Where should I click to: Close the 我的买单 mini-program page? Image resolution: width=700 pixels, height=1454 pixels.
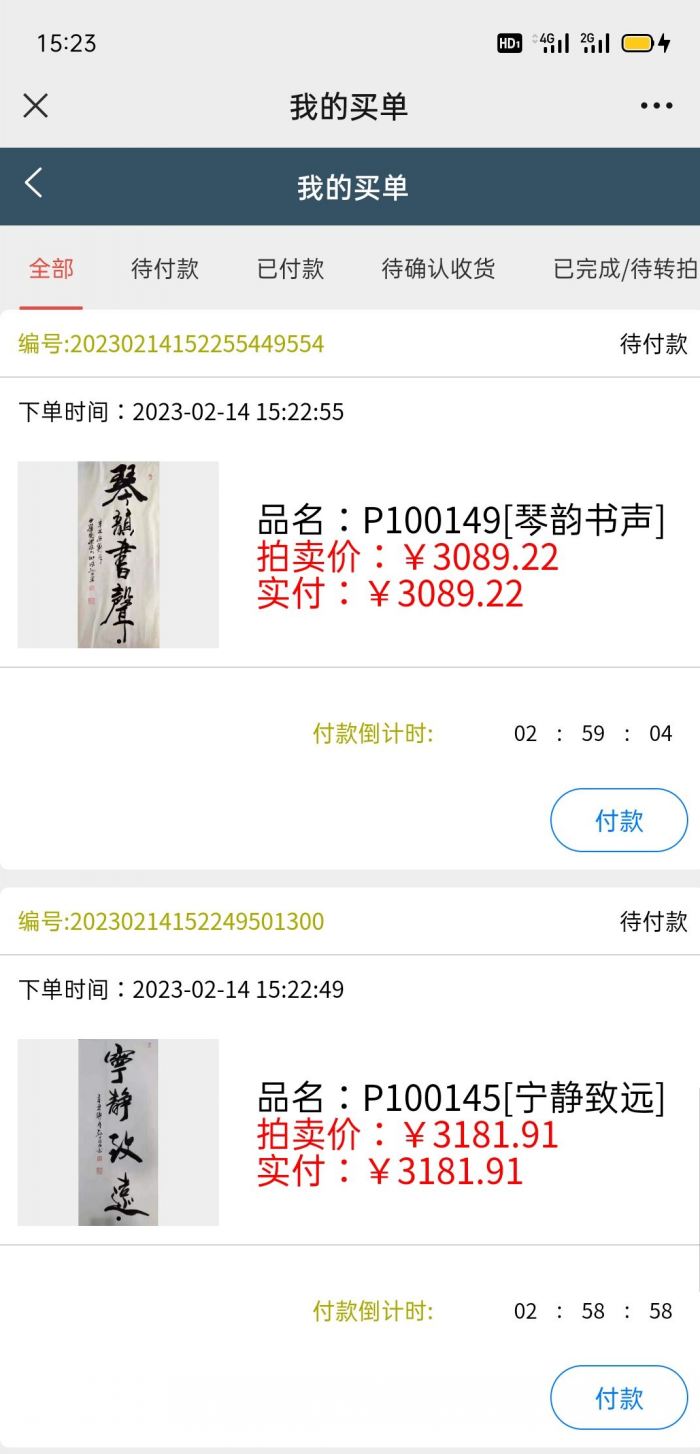(x=36, y=106)
